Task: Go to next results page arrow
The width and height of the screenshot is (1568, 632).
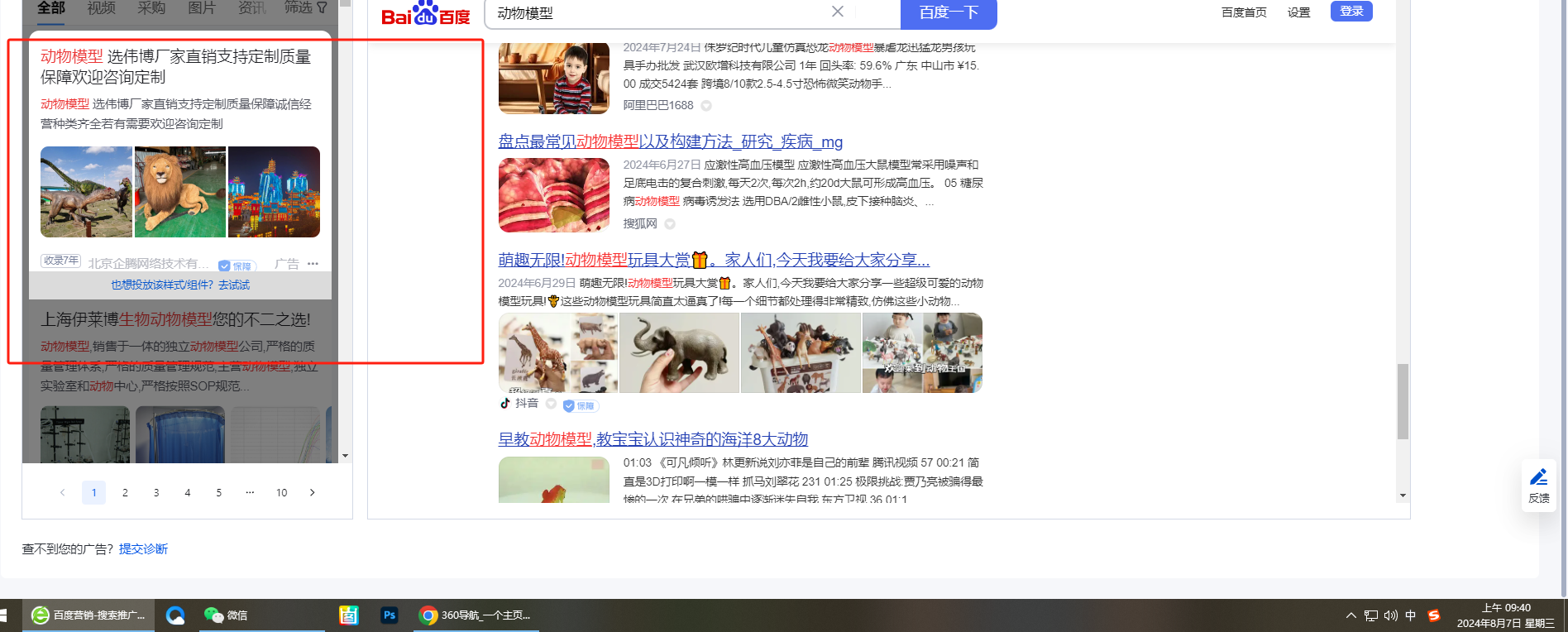Action: click(313, 492)
